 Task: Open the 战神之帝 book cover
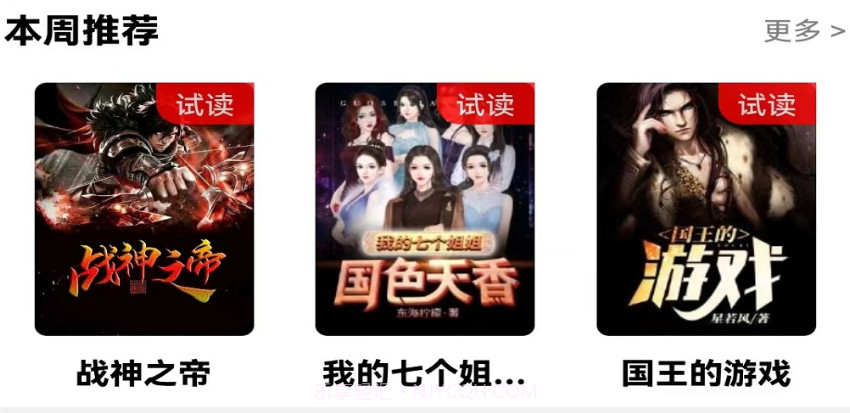[144, 209]
